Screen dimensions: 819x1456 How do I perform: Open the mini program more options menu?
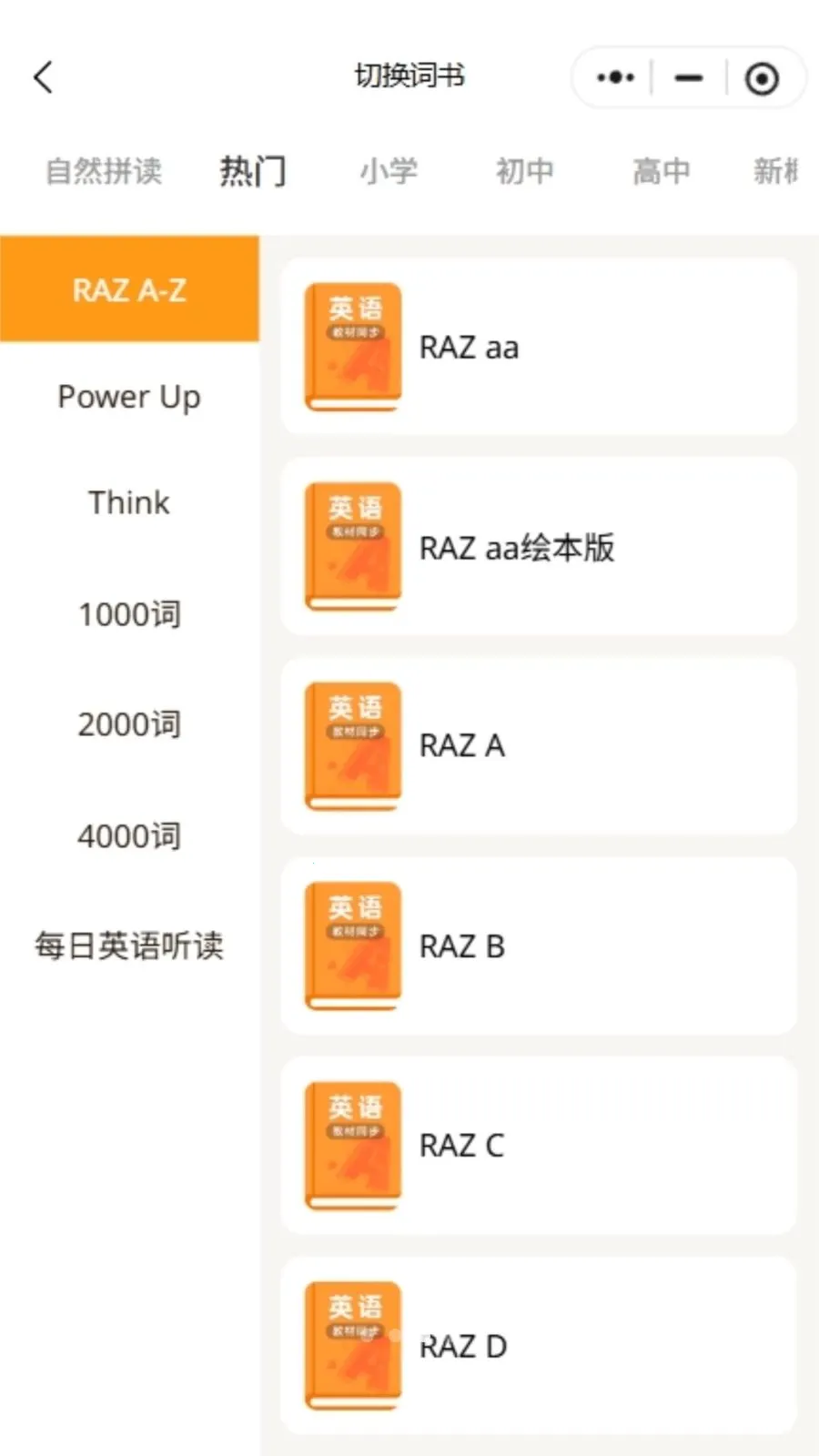615,77
